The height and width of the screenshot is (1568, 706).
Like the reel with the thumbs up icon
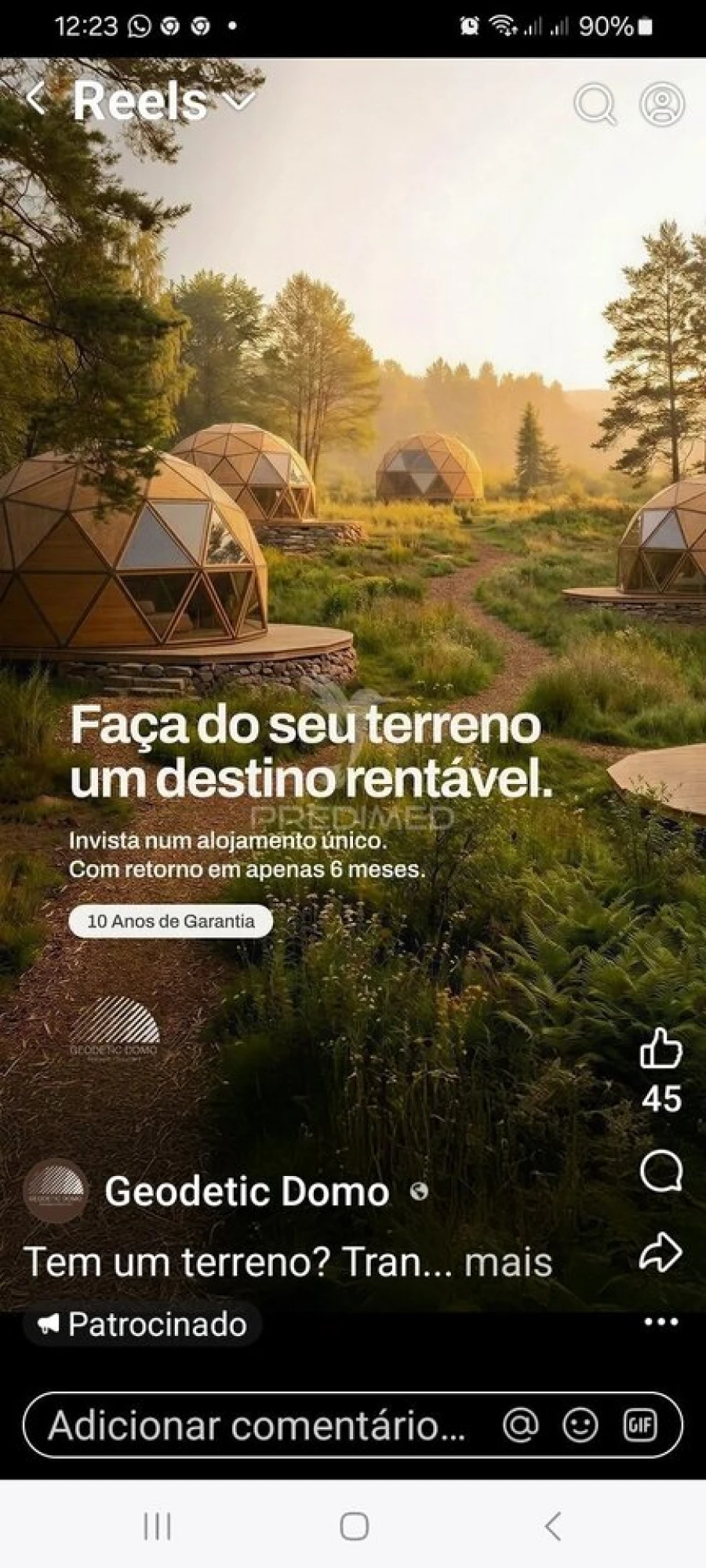point(661,1047)
